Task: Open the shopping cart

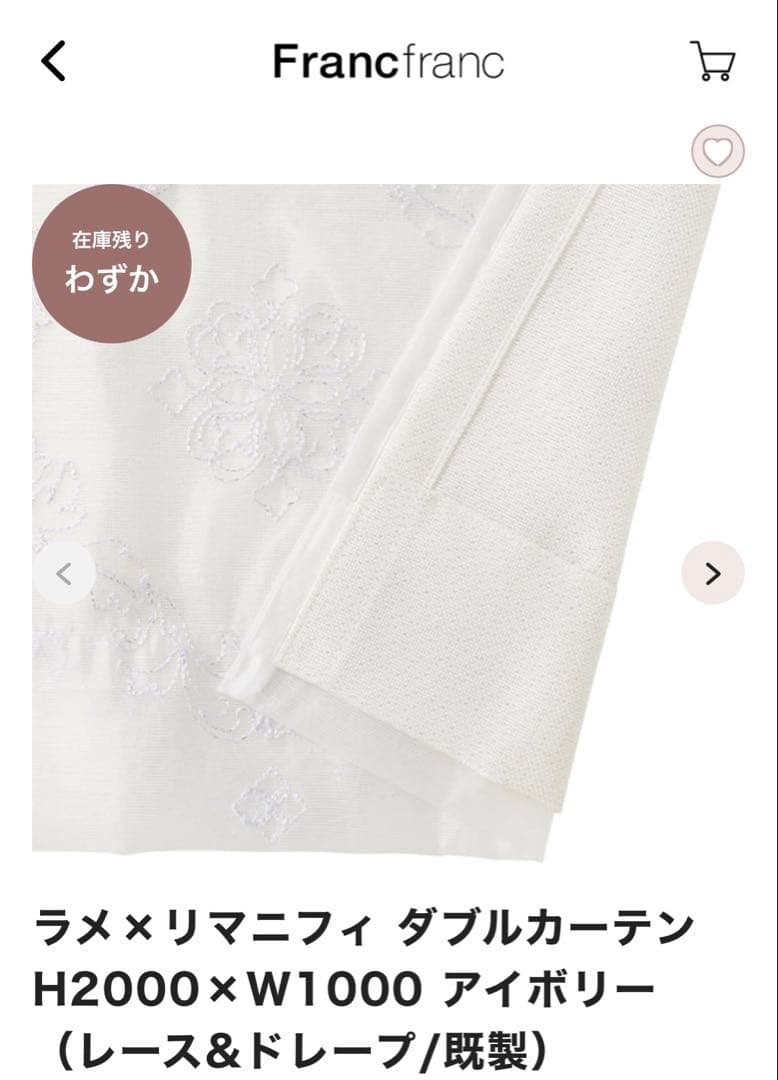Action: [713, 61]
